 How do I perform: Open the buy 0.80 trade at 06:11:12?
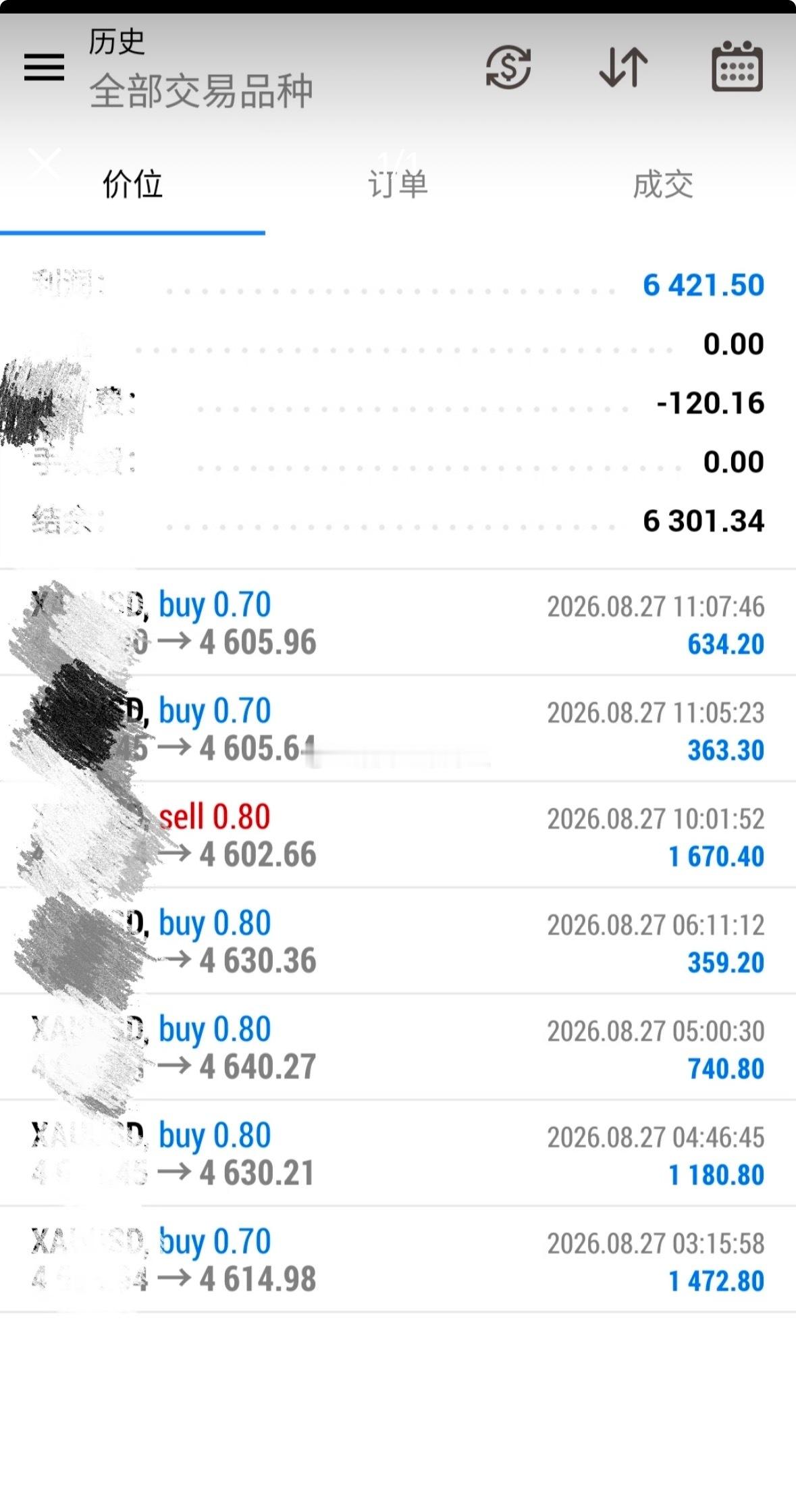(398, 941)
